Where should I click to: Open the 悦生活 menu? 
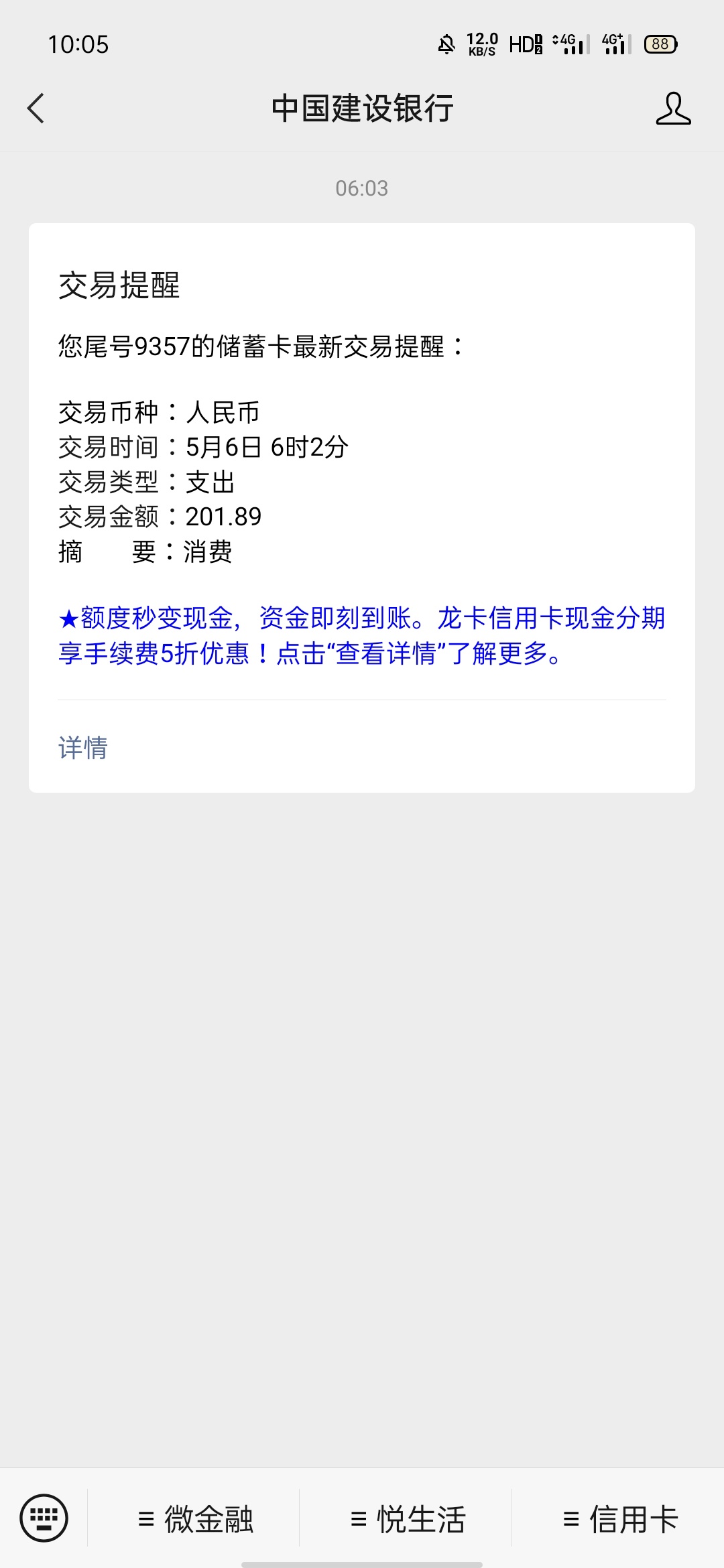click(x=408, y=1519)
